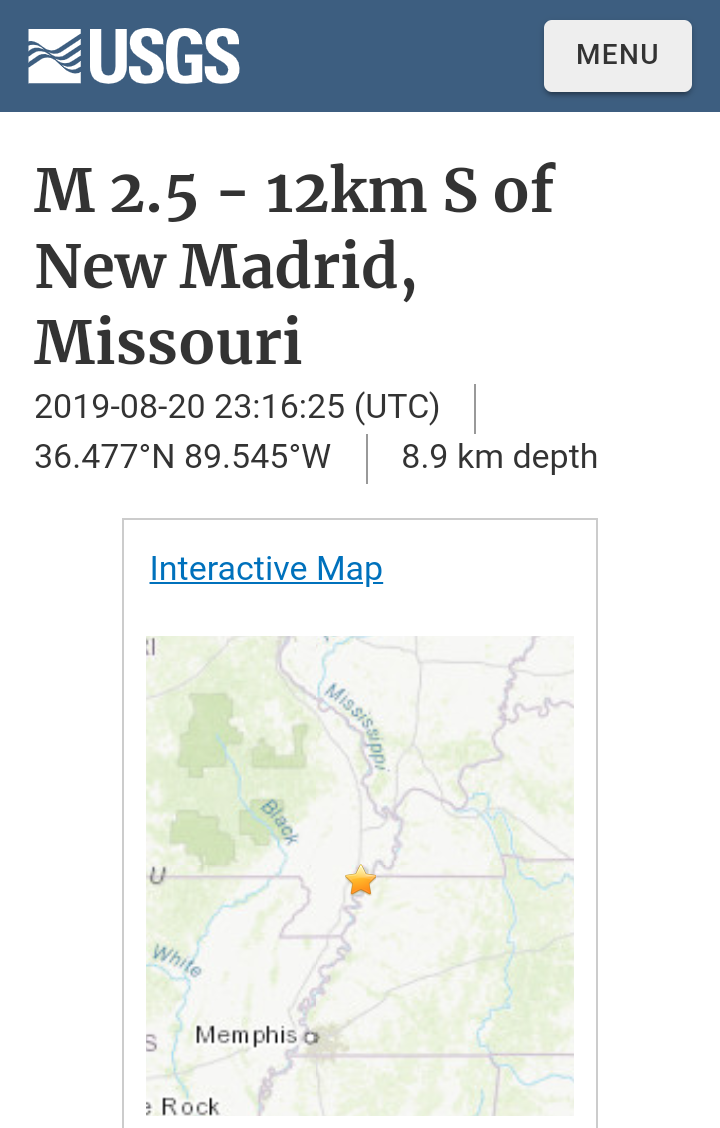Open the Interactive Map link
The width and height of the screenshot is (720, 1128).
coord(266,568)
